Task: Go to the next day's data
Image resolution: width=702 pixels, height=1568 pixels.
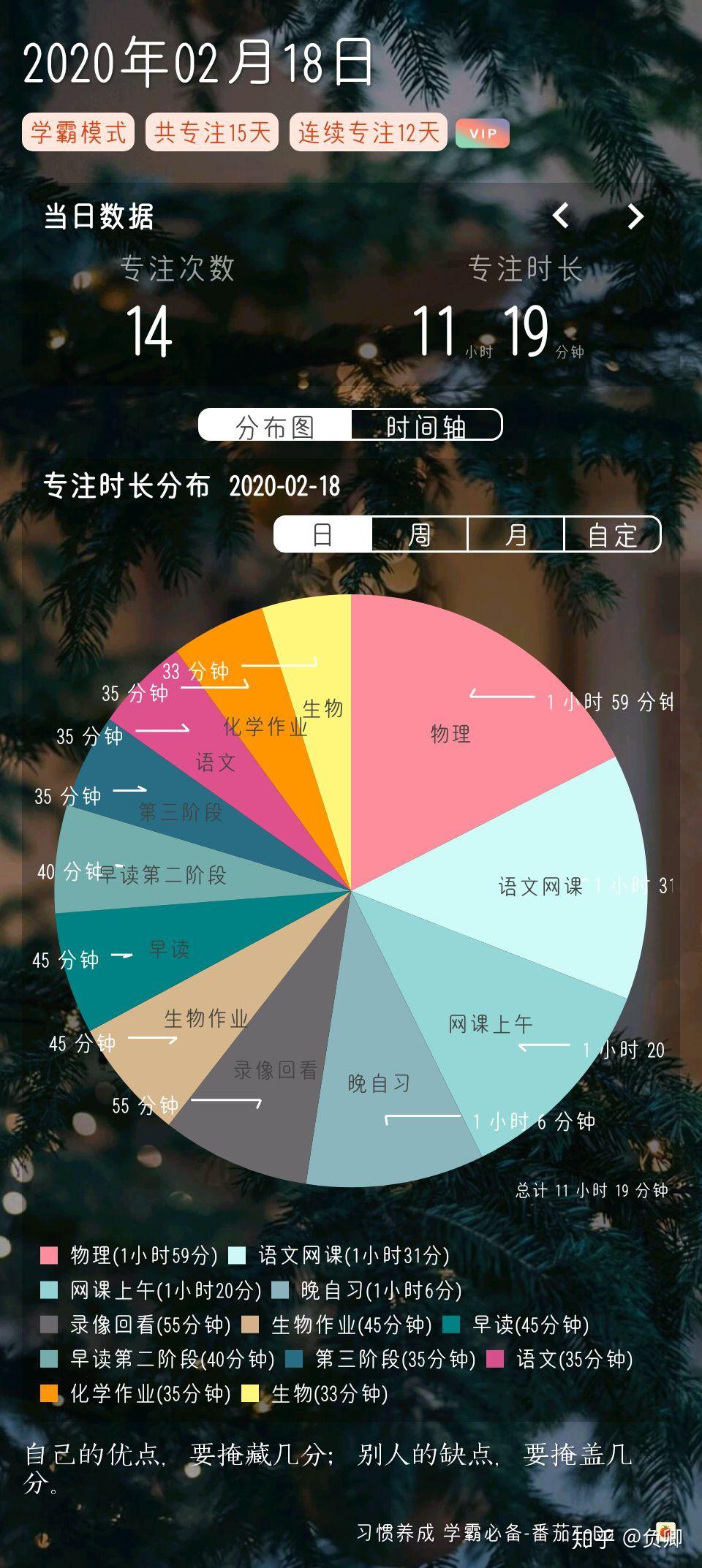Action: coord(635,216)
